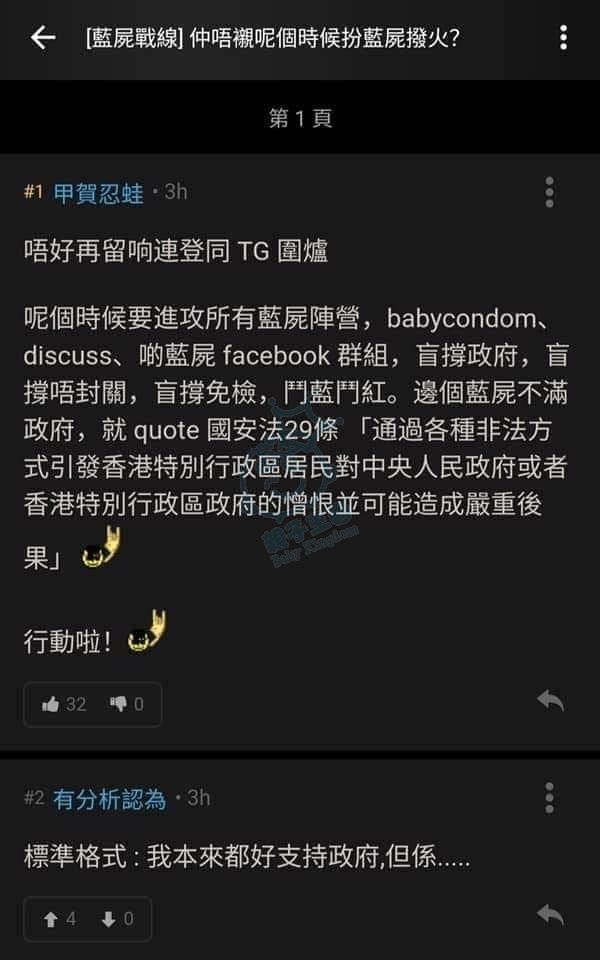
Task: Open profile of 有分析認為
Action: coord(109,798)
